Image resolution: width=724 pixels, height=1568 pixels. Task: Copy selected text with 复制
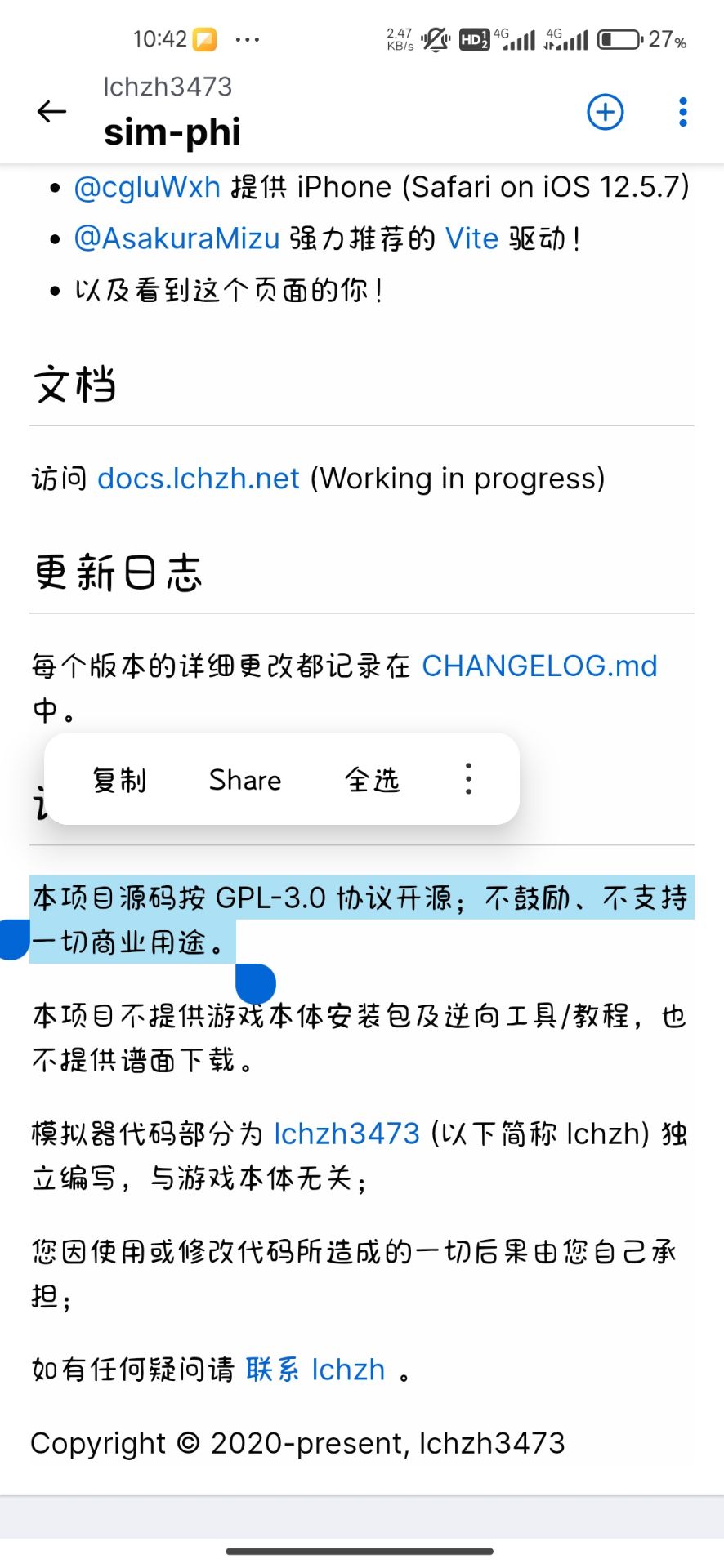(119, 780)
